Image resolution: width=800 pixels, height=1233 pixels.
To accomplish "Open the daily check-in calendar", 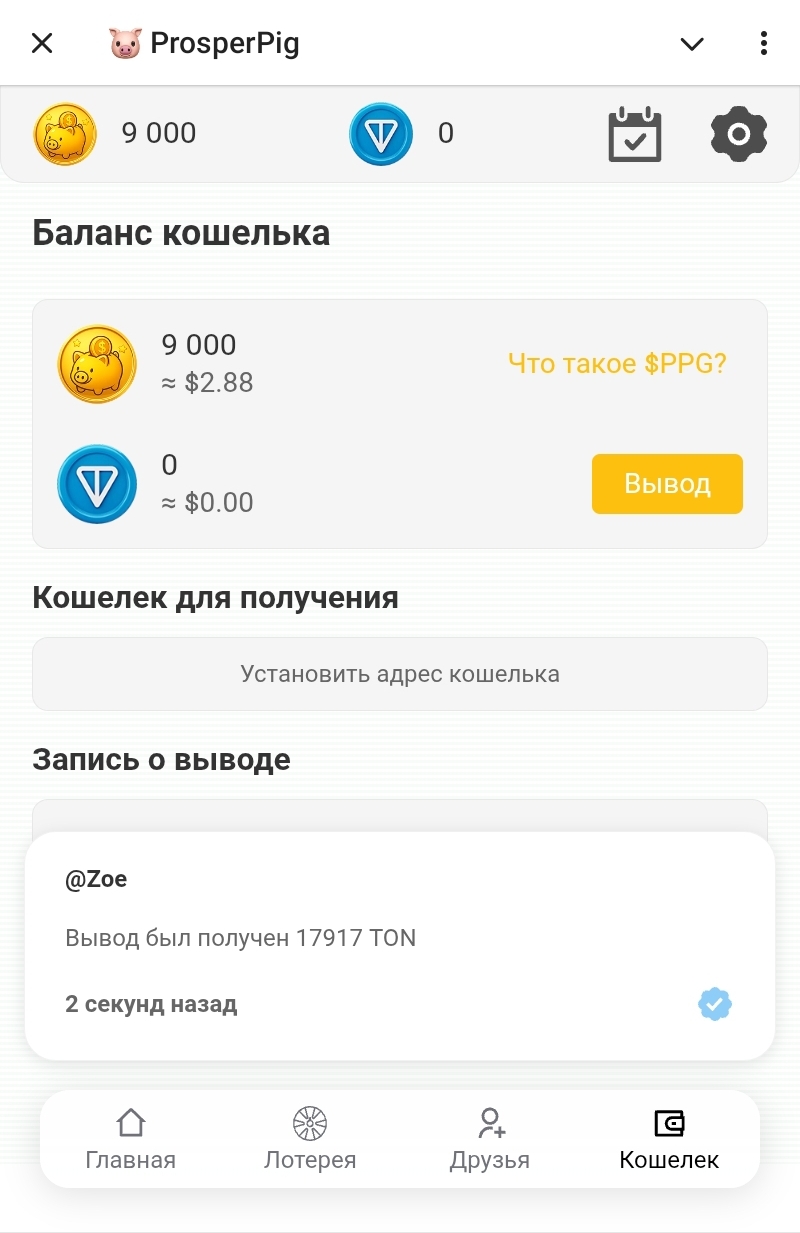I will (x=635, y=134).
